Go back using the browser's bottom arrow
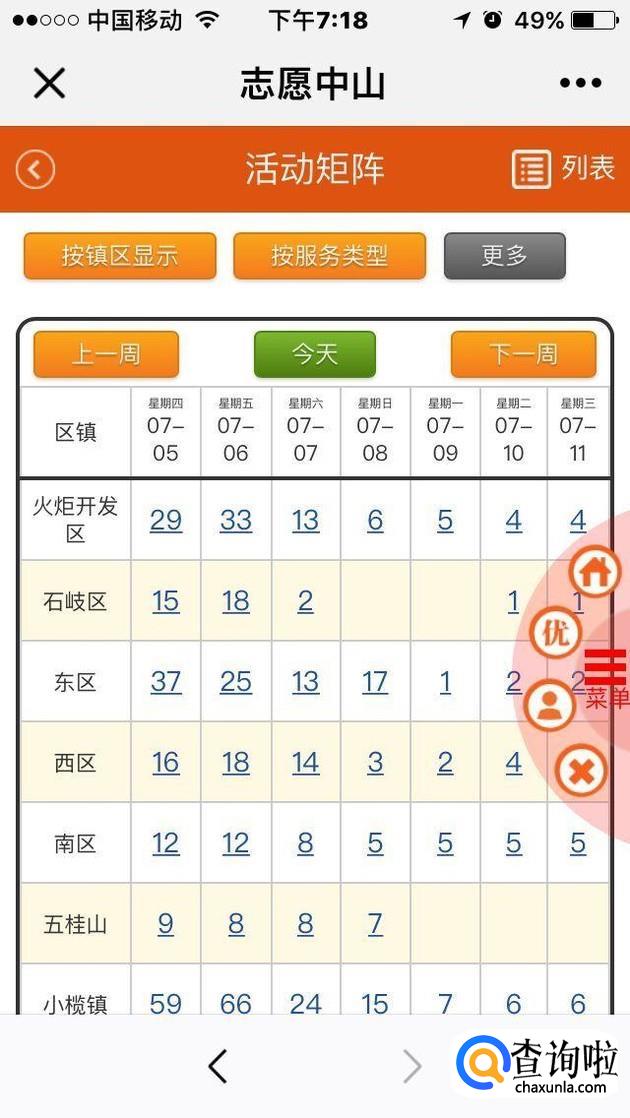630x1118 pixels. [x=218, y=1066]
